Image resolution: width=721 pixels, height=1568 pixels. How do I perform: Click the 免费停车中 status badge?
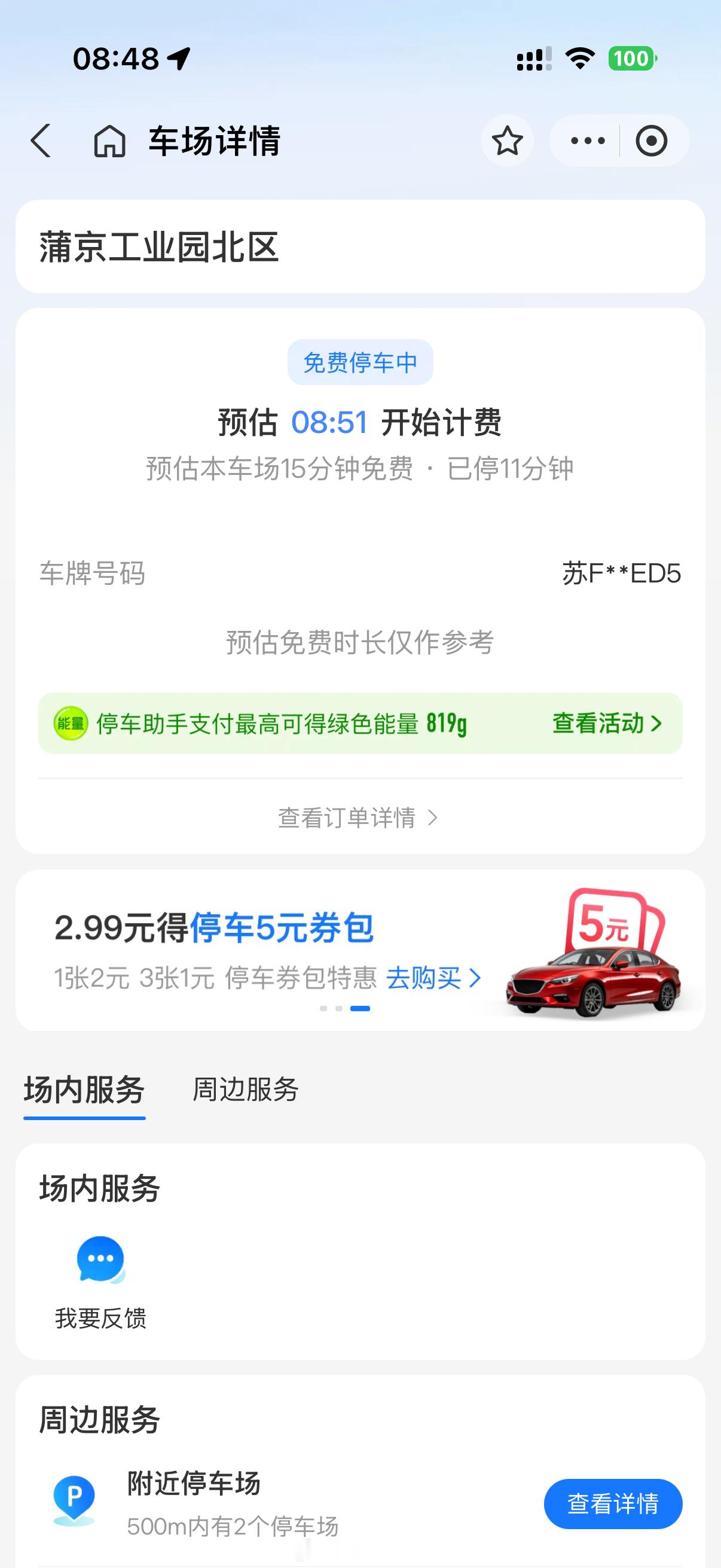pyautogui.click(x=360, y=362)
